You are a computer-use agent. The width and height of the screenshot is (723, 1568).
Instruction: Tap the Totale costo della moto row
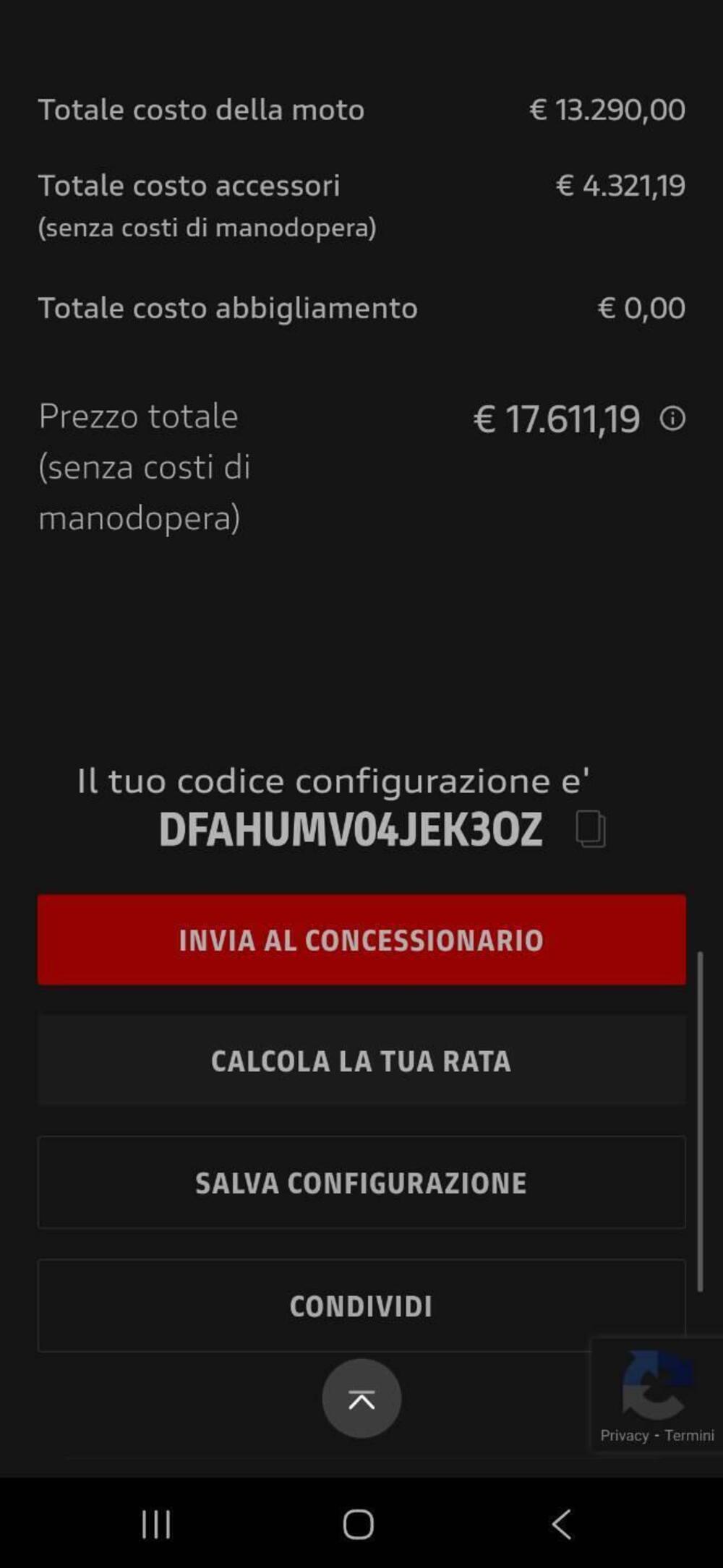[202, 110]
